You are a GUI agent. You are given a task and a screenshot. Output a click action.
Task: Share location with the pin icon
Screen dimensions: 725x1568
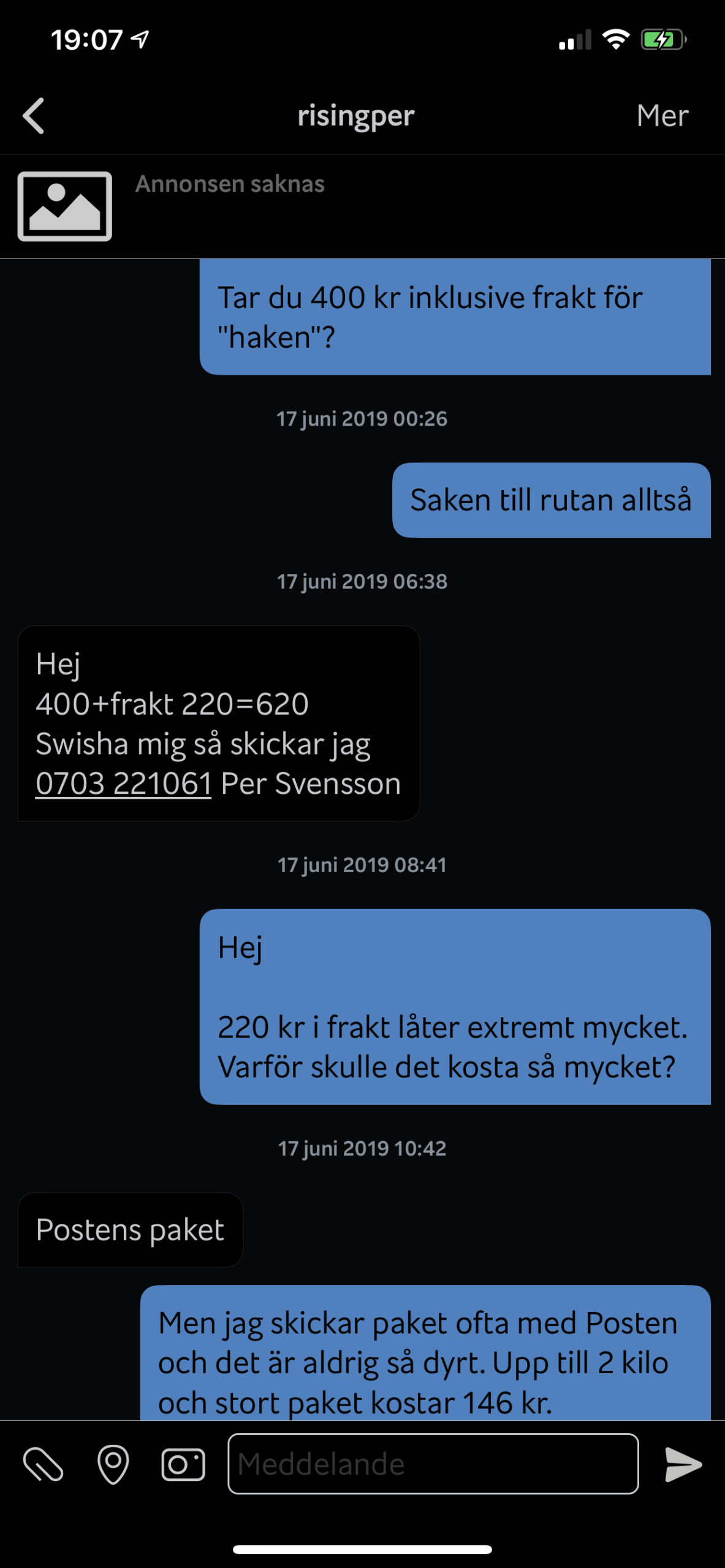(113, 1464)
